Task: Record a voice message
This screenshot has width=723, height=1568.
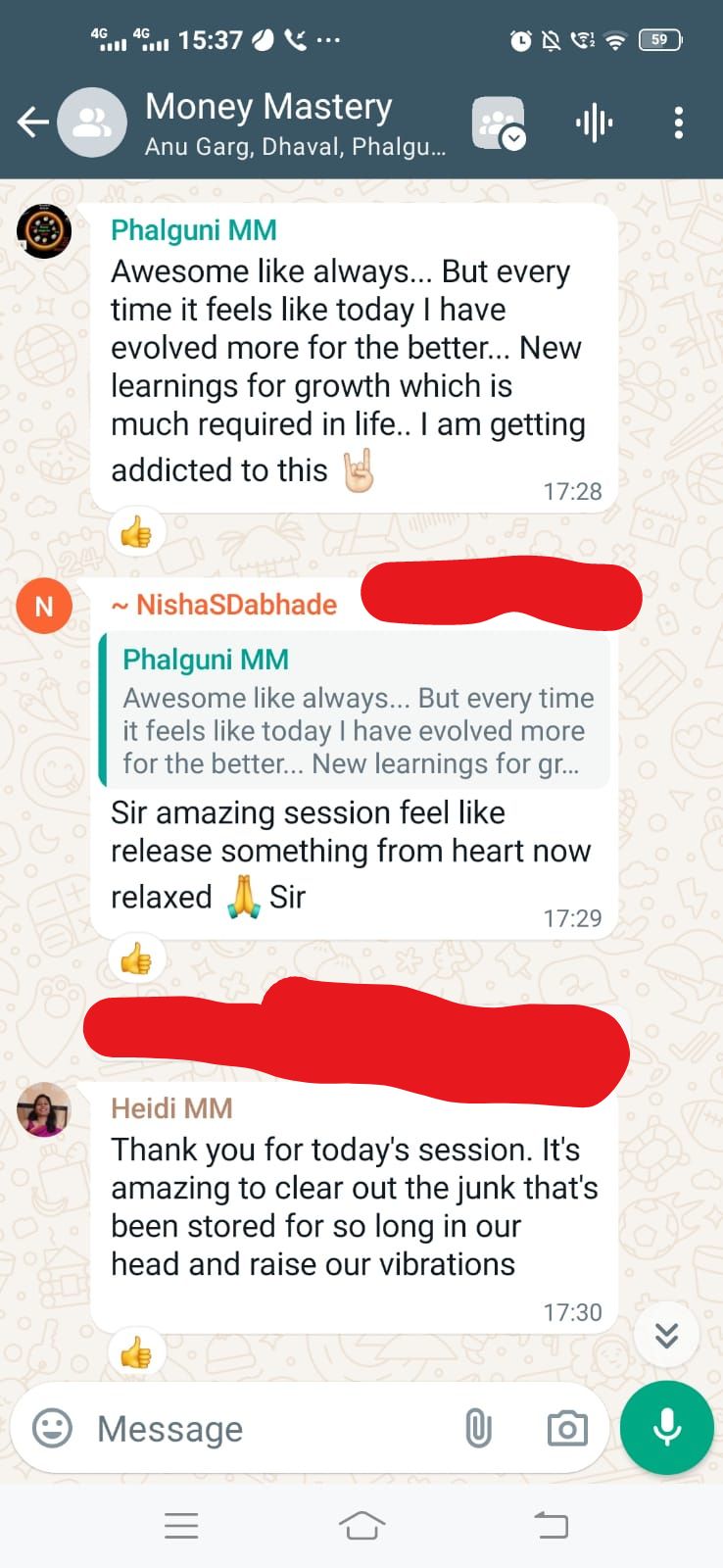Action: [x=667, y=1428]
